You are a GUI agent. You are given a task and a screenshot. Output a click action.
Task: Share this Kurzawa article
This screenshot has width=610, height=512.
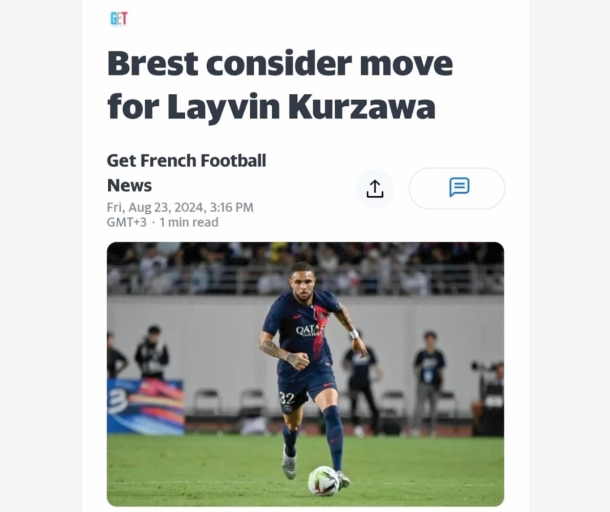point(375,188)
